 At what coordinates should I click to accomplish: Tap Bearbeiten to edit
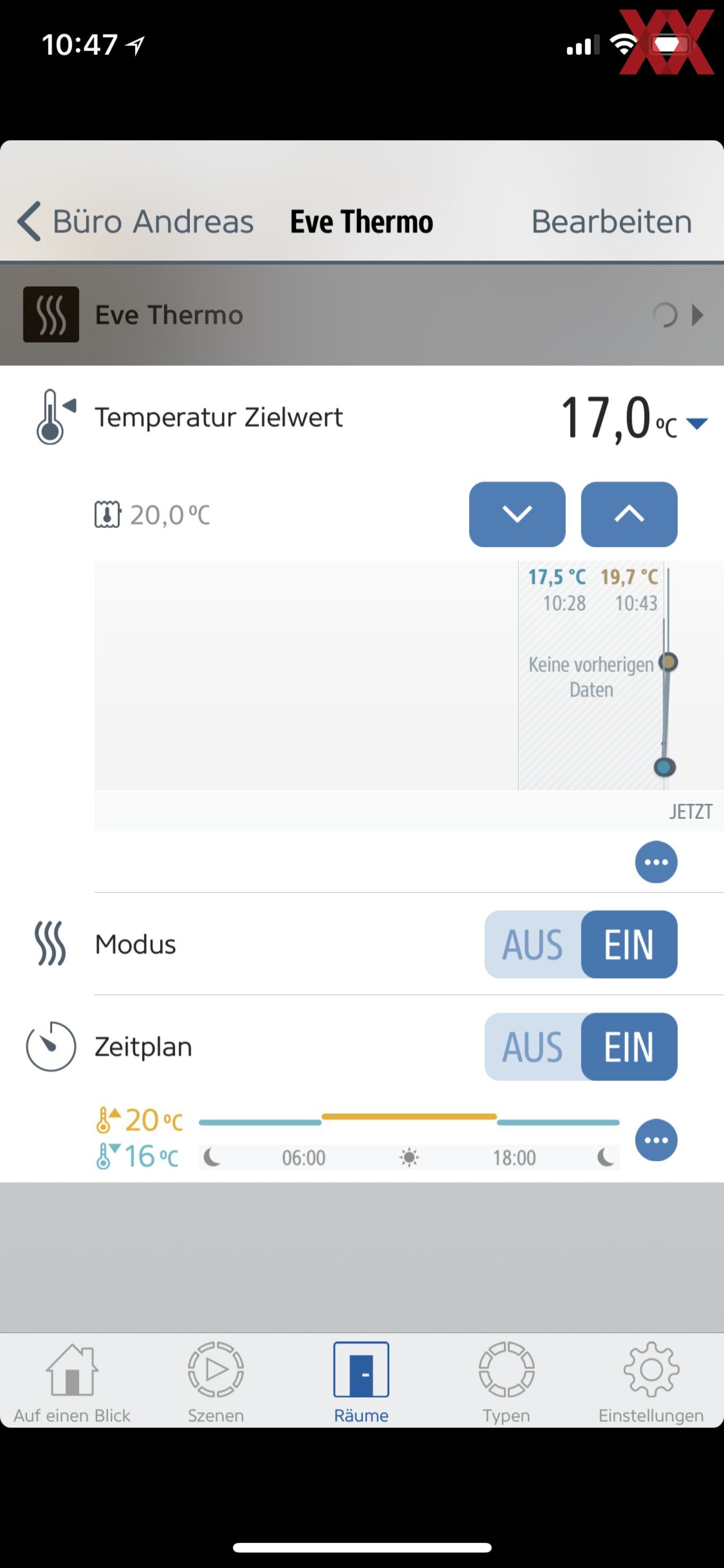coord(612,221)
